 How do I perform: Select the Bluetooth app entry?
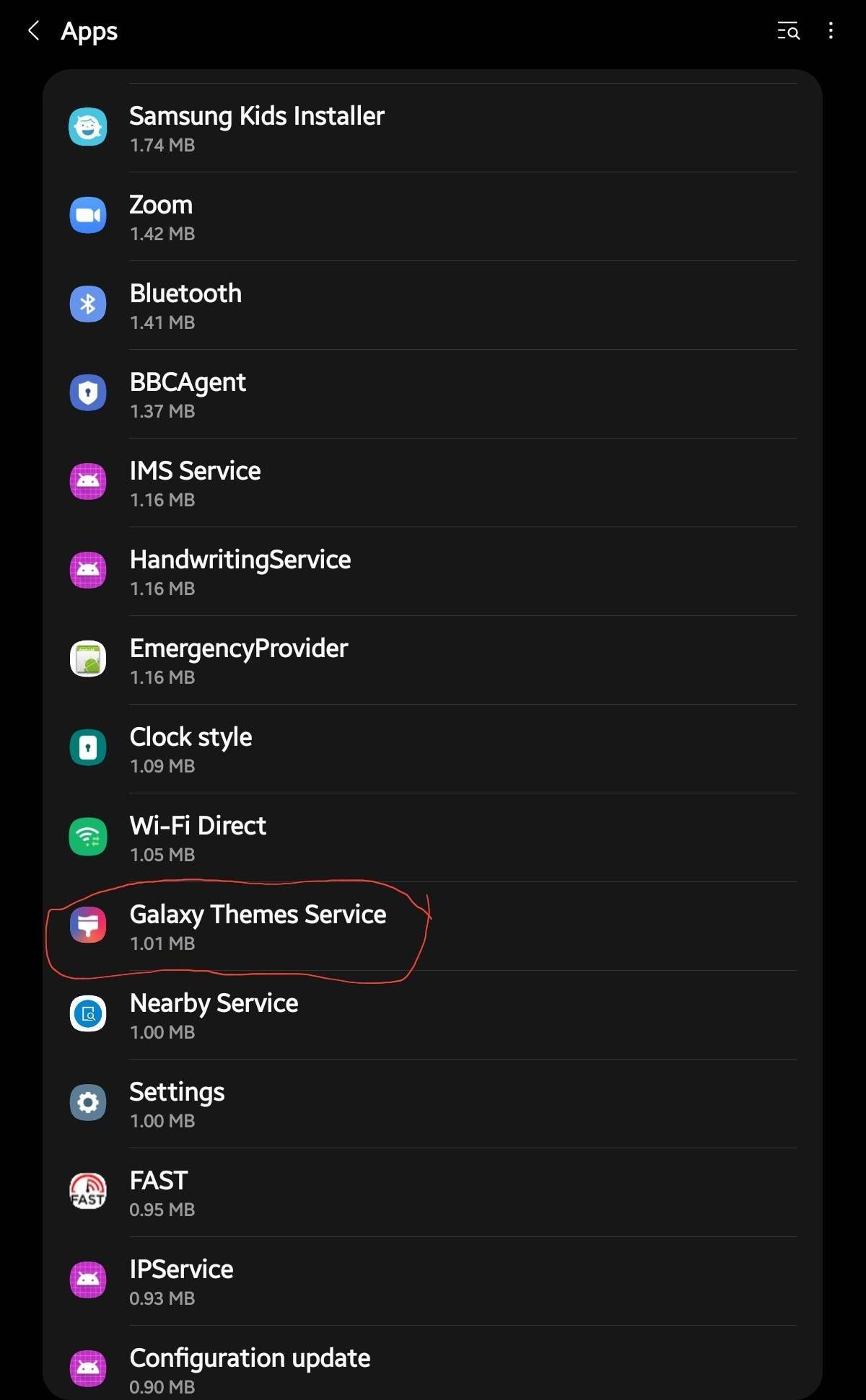coord(432,305)
